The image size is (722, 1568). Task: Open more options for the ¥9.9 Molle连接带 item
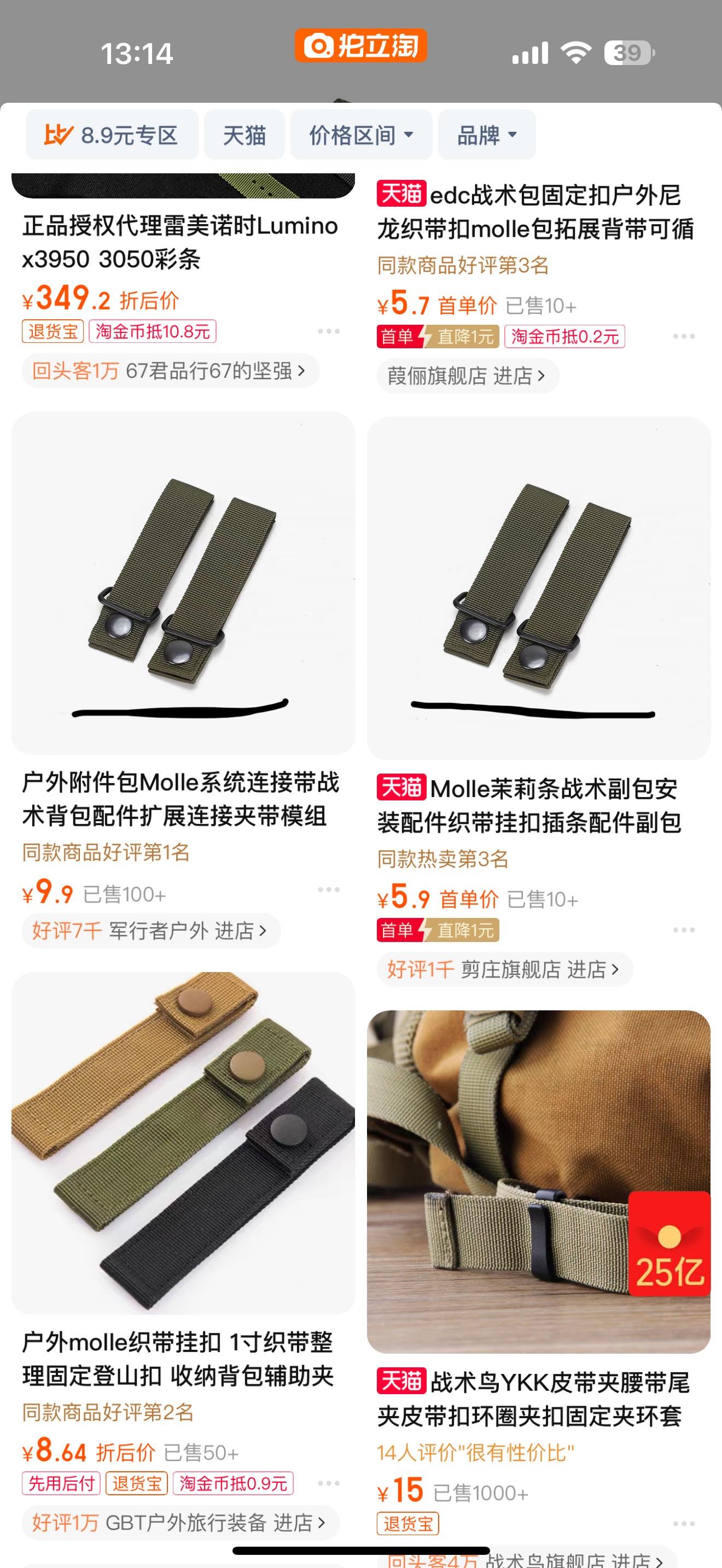[x=329, y=890]
